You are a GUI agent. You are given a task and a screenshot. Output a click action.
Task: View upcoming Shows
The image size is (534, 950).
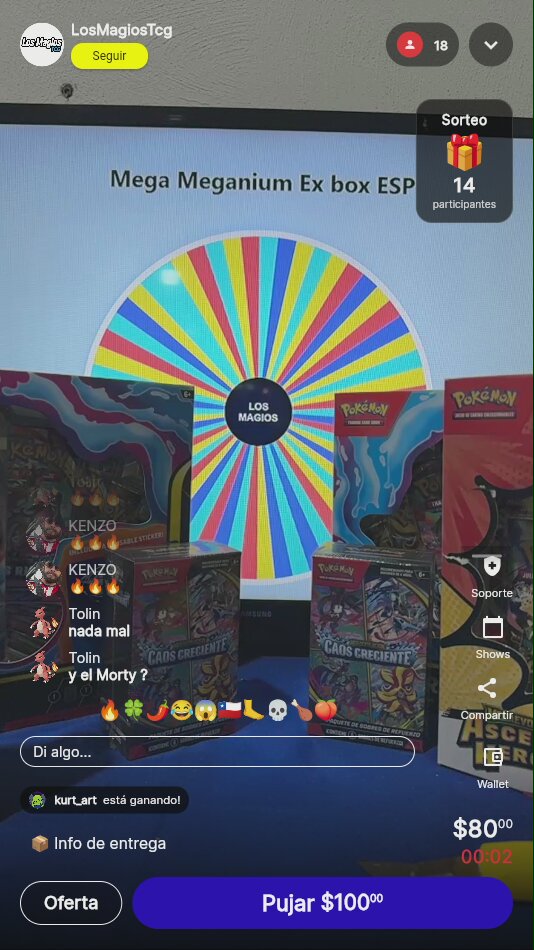pyautogui.click(x=492, y=637)
